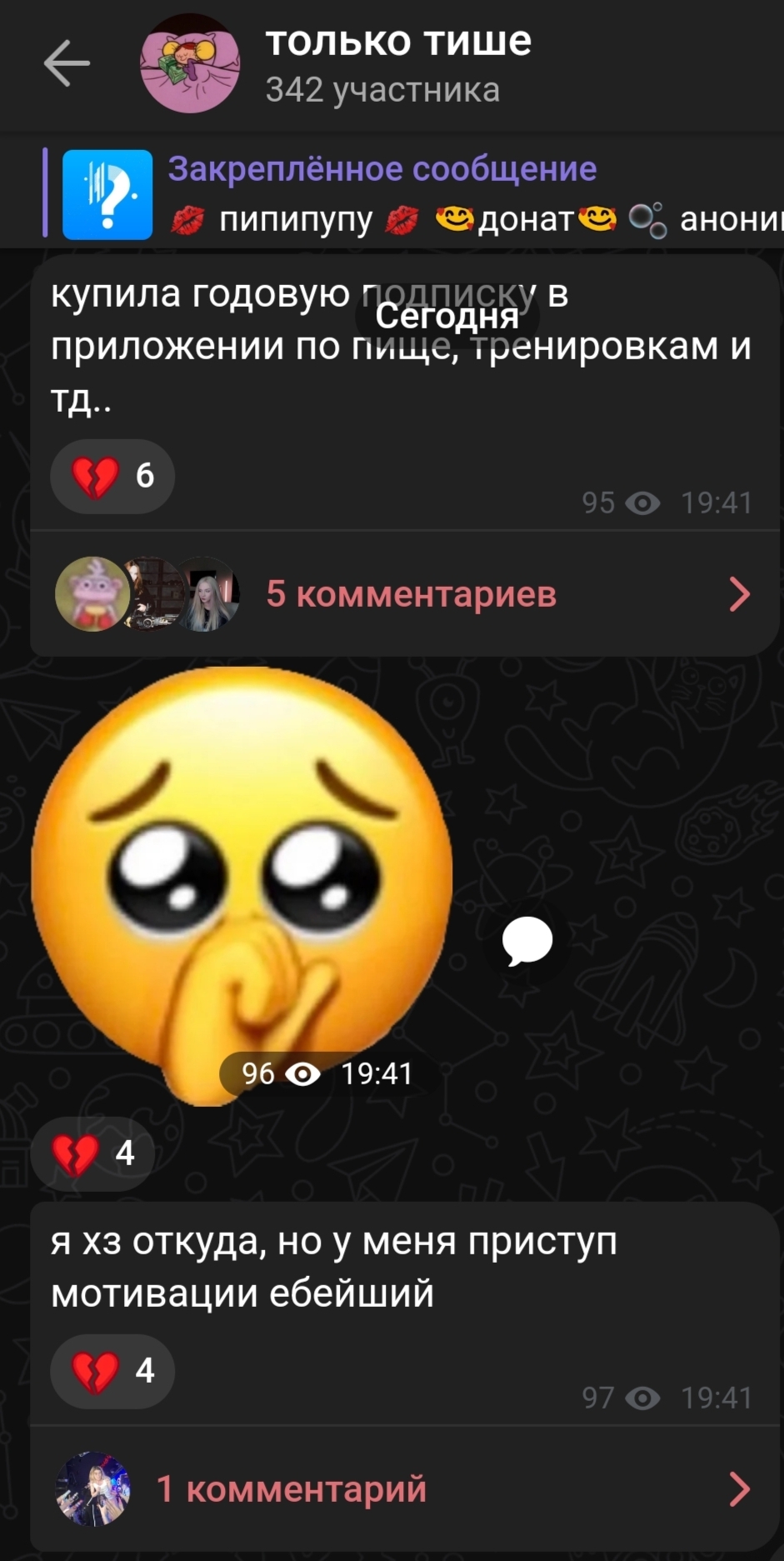Tap the comment bubble beside the emoji sticker
784x1561 pixels.
(x=527, y=941)
